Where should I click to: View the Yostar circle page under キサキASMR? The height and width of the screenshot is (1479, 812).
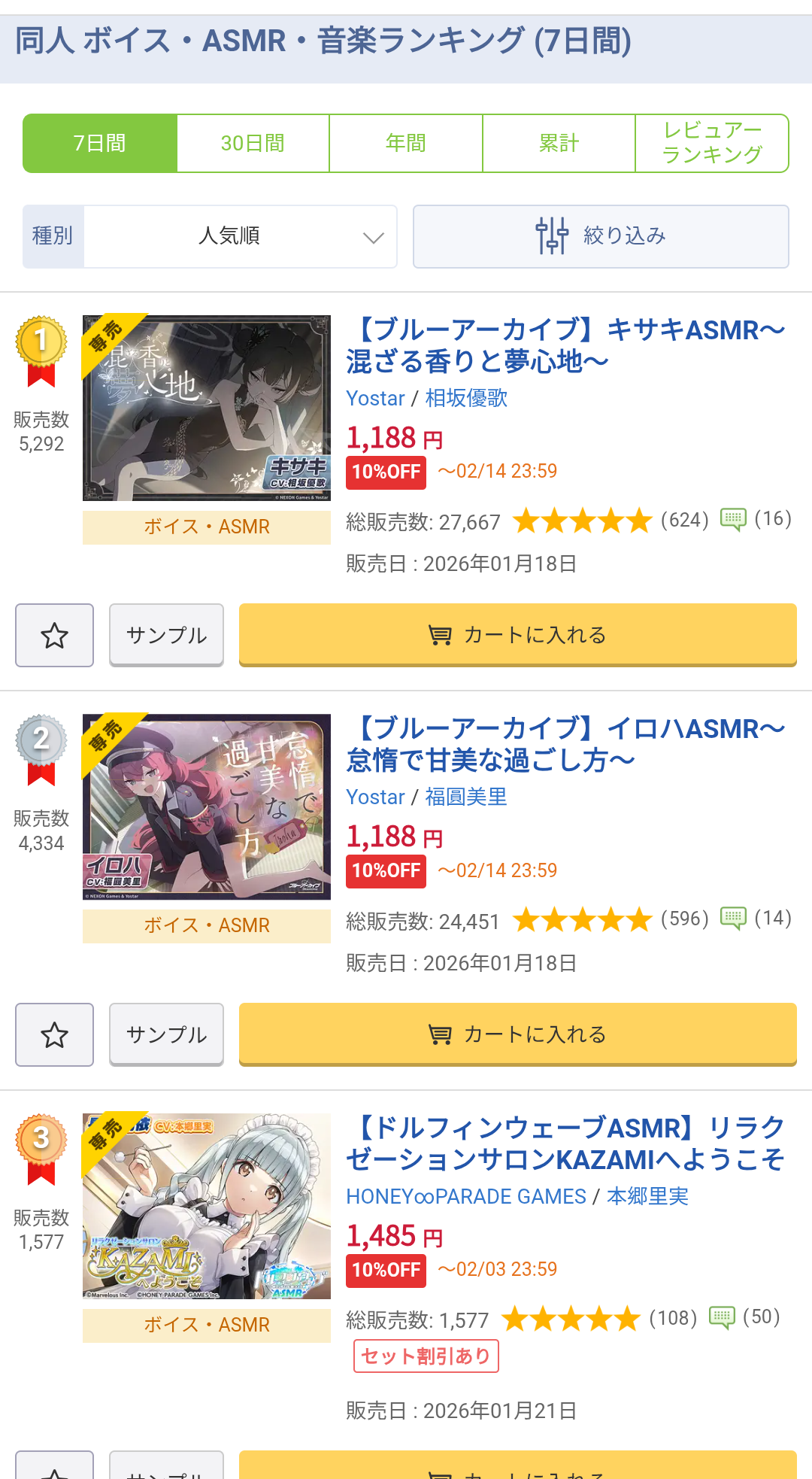click(x=375, y=398)
